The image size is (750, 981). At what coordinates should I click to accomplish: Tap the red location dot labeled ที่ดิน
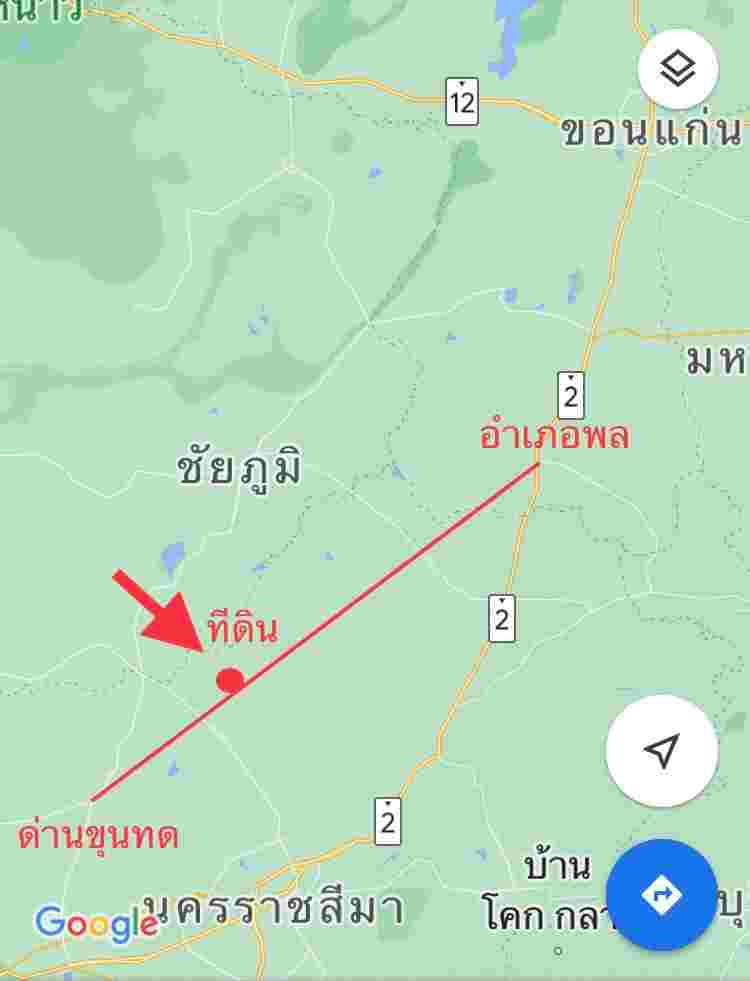[x=228, y=680]
